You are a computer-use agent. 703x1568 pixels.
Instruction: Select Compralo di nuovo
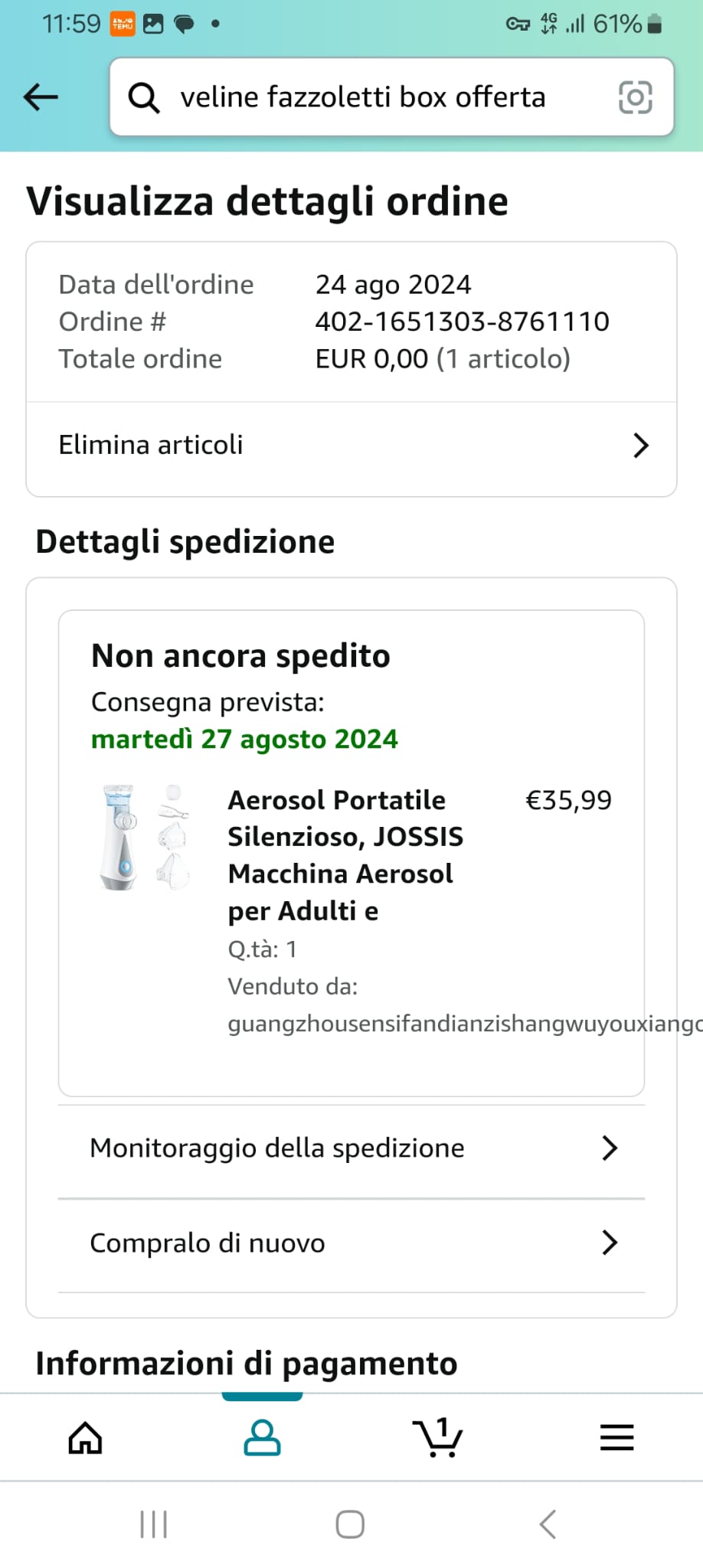[x=351, y=1243]
